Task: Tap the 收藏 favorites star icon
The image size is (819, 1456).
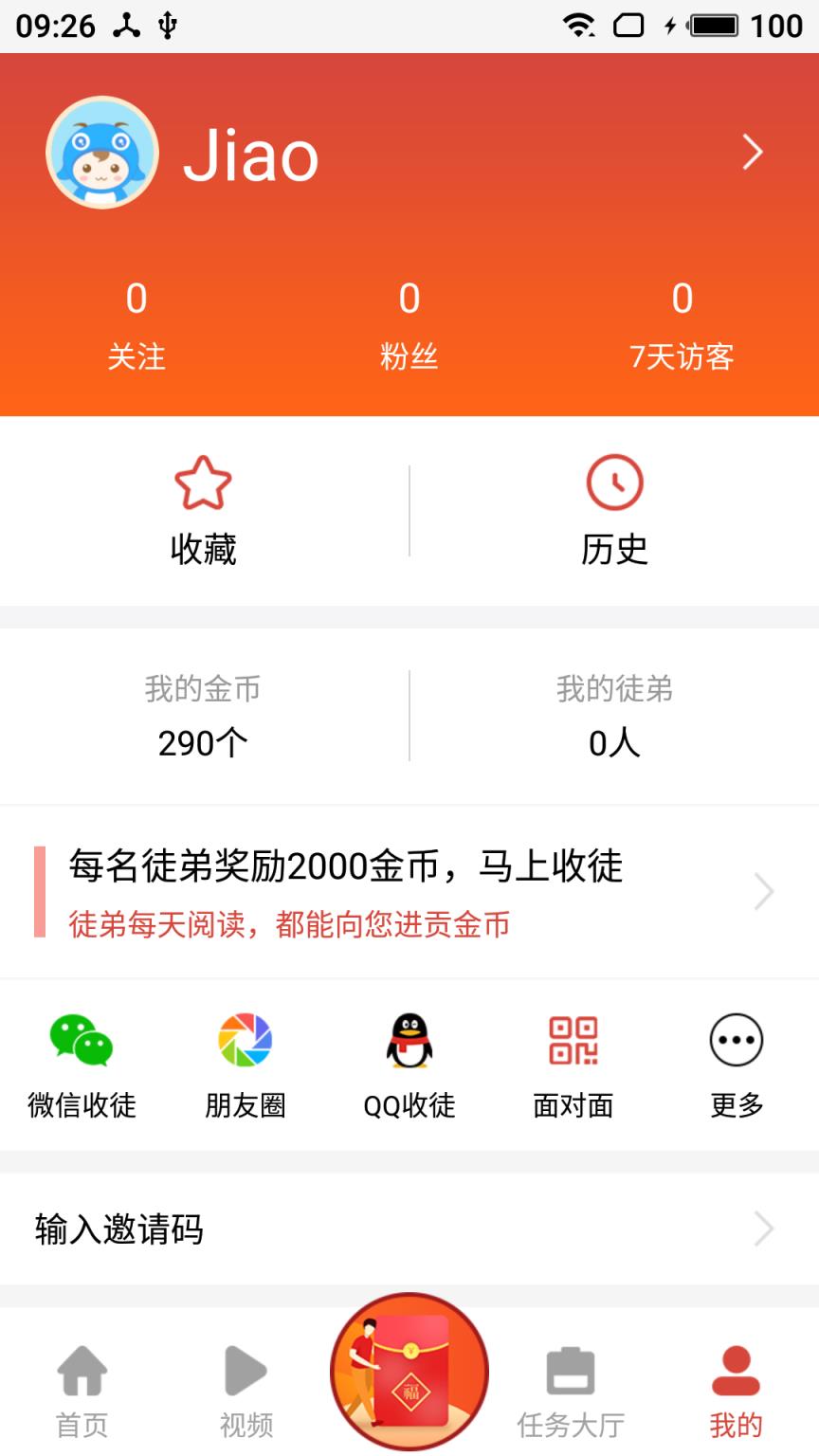Action: click(204, 483)
